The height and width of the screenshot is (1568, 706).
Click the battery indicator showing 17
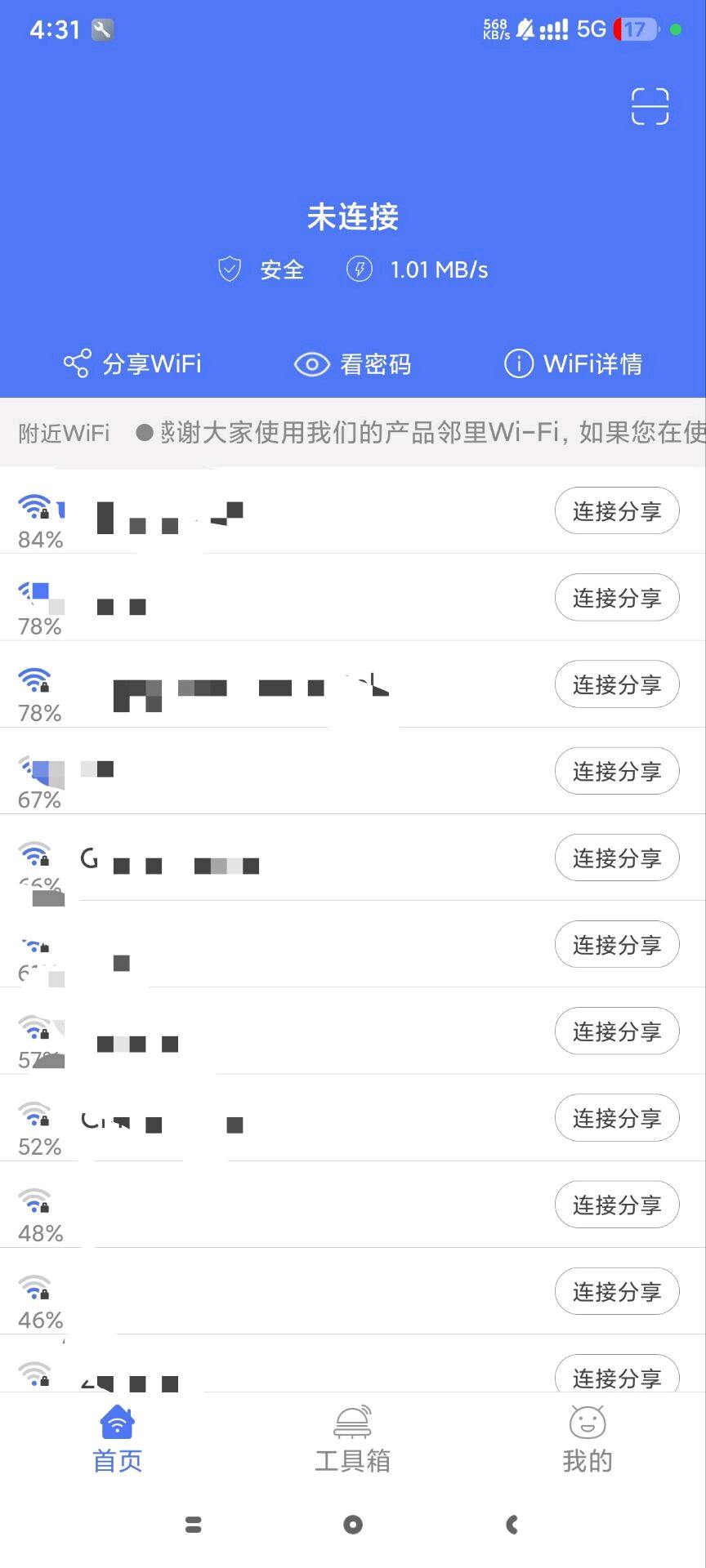click(x=635, y=29)
